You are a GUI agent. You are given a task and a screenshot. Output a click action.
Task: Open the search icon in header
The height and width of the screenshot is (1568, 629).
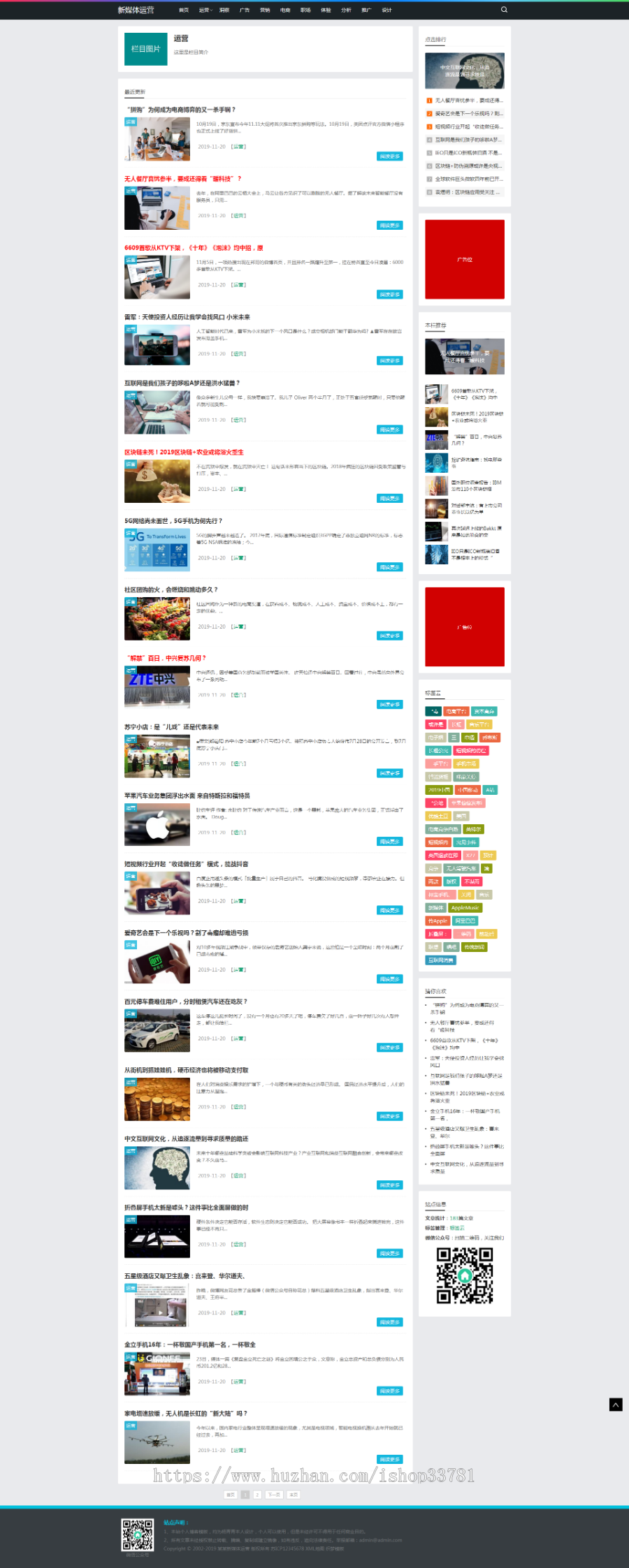(x=504, y=10)
